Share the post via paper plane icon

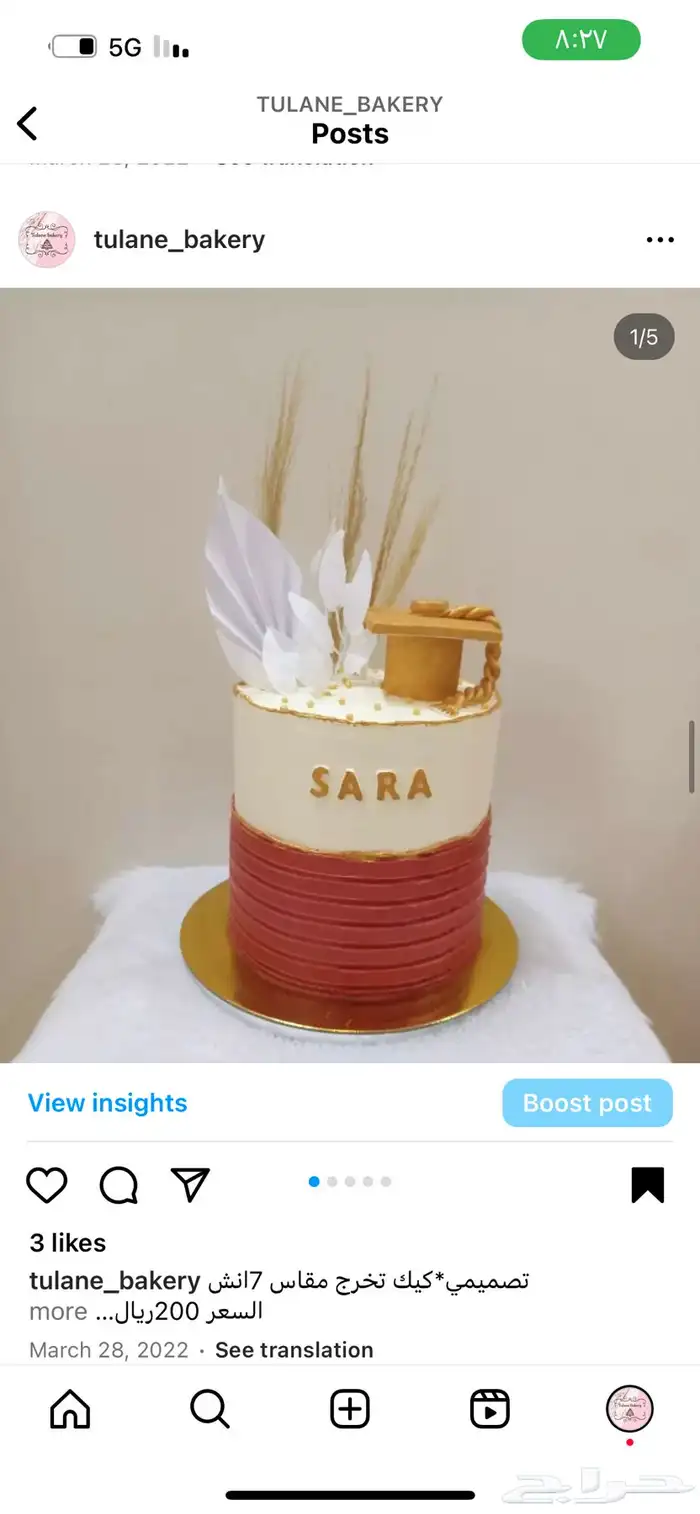pyautogui.click(x=190, y=1184)
